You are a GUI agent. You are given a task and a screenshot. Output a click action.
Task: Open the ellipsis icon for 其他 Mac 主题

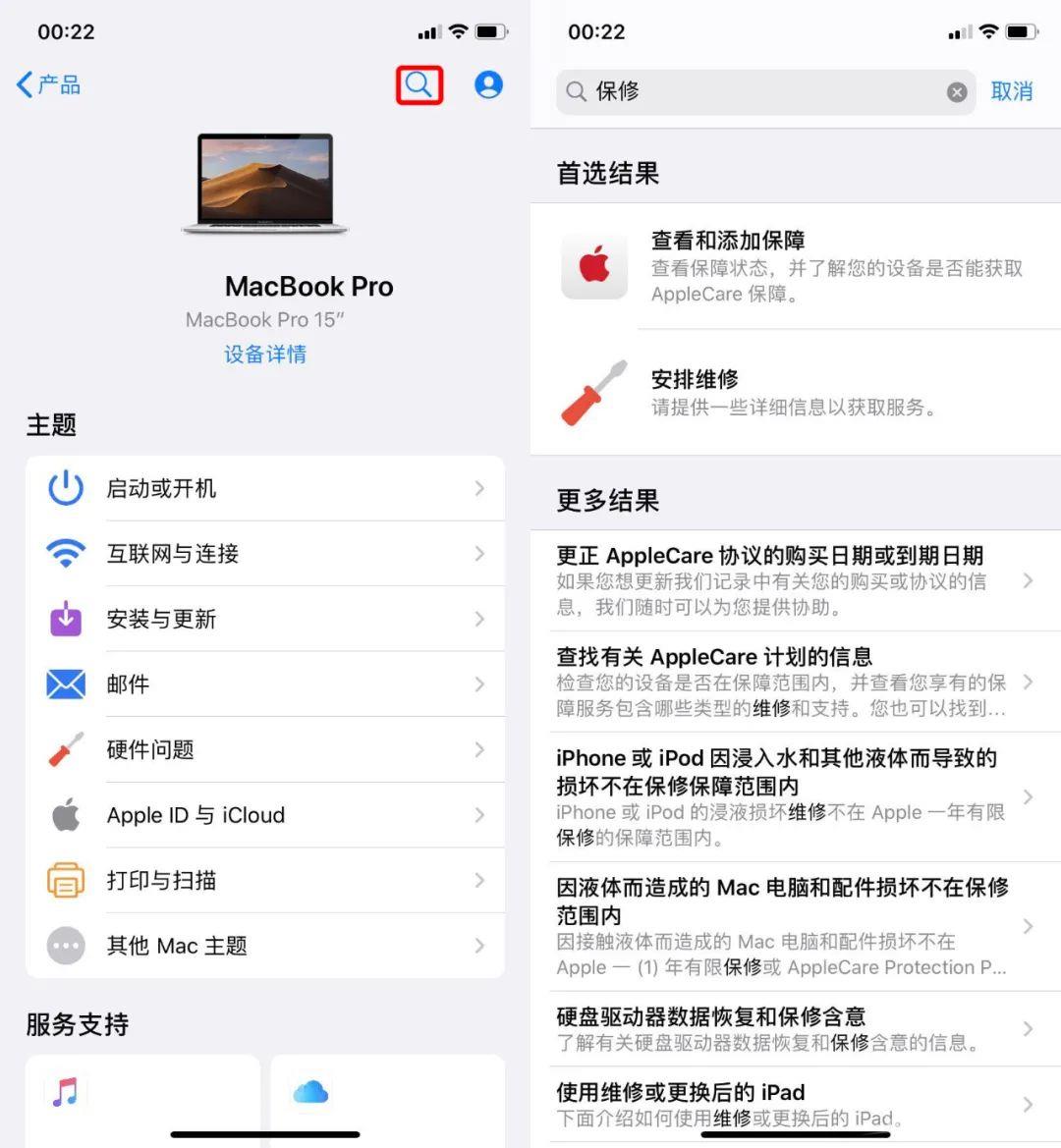point(65,946)
